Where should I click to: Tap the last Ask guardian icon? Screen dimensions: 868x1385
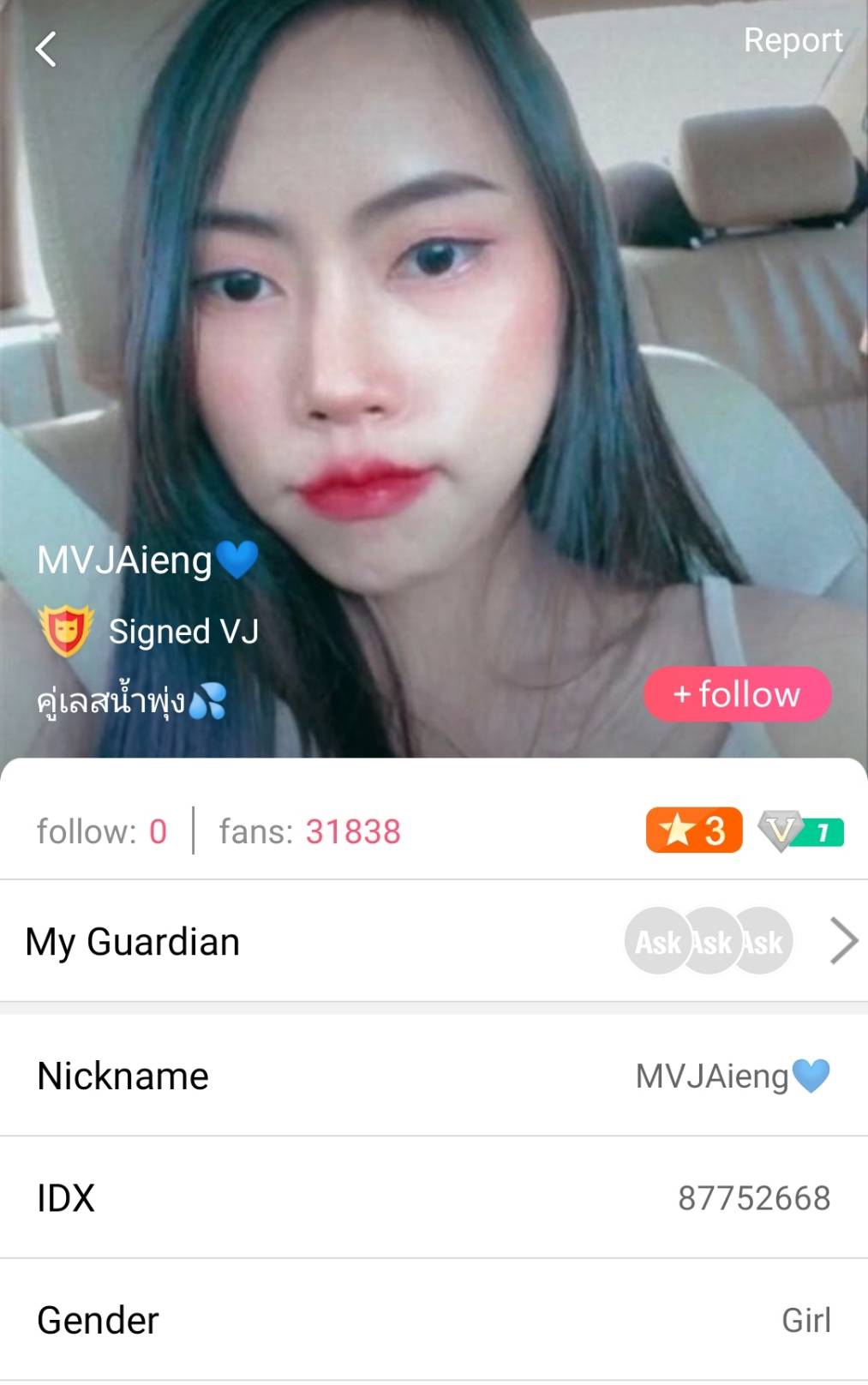point(761,940)
